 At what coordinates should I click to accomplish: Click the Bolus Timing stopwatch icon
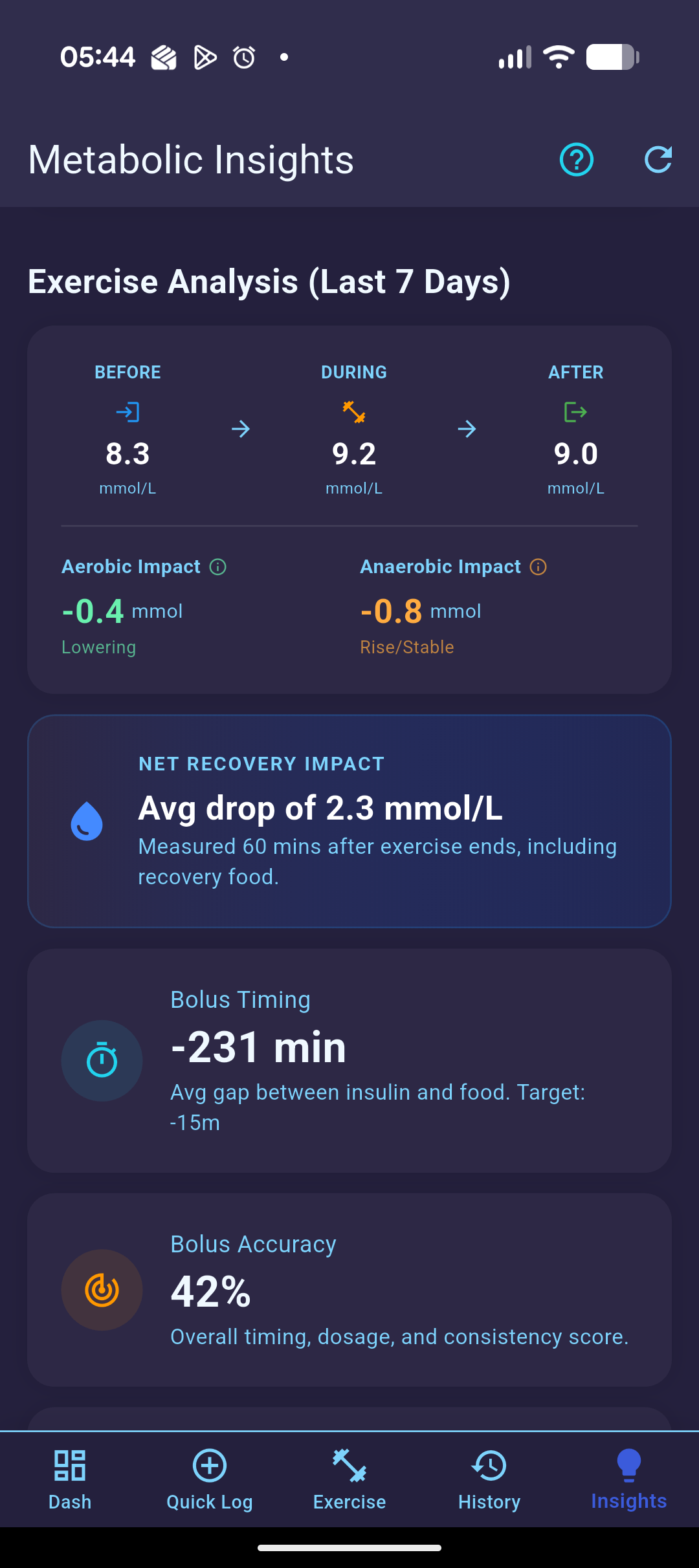tap(102, 1060)
